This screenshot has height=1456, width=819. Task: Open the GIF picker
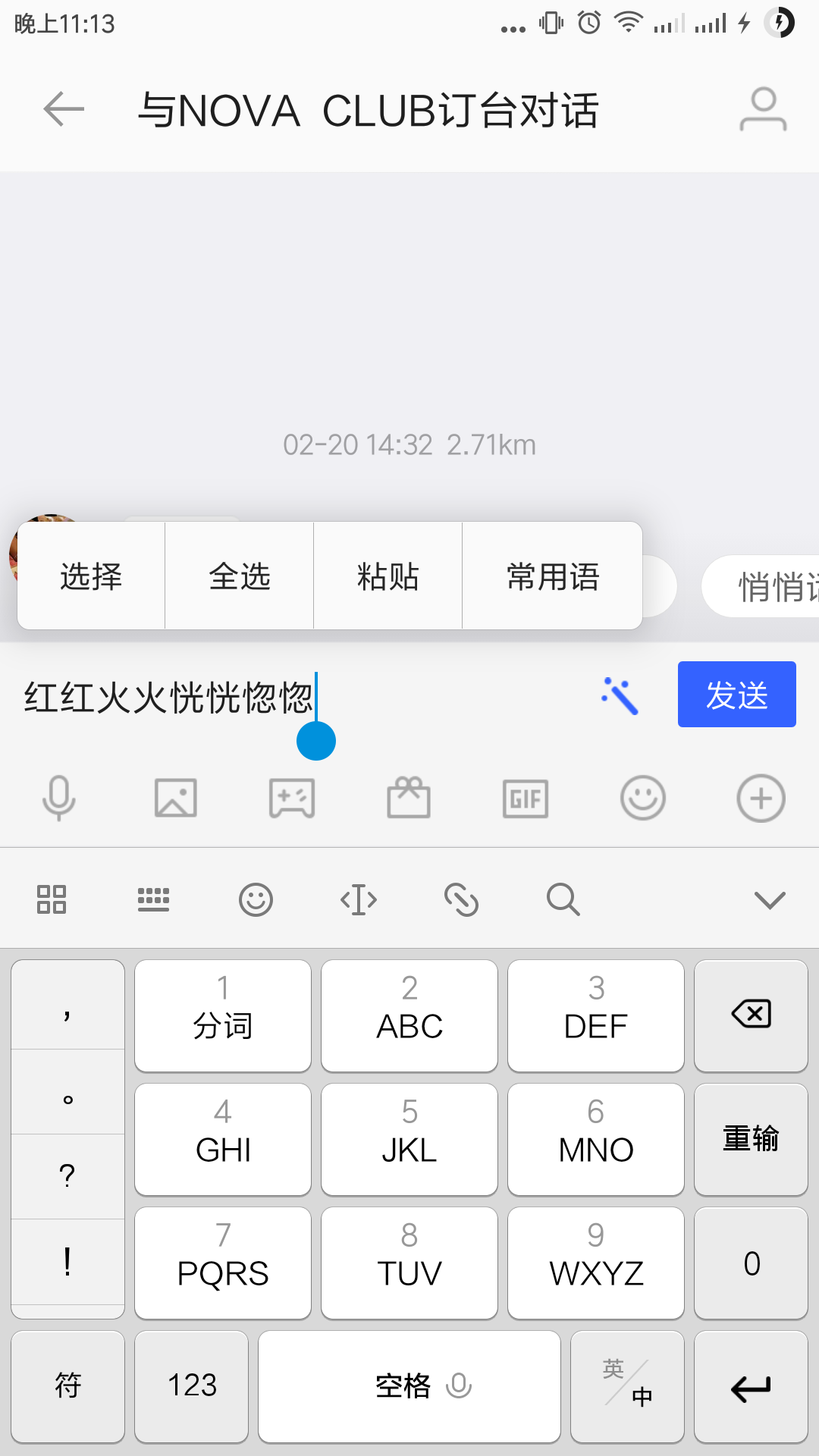point(526,799)
